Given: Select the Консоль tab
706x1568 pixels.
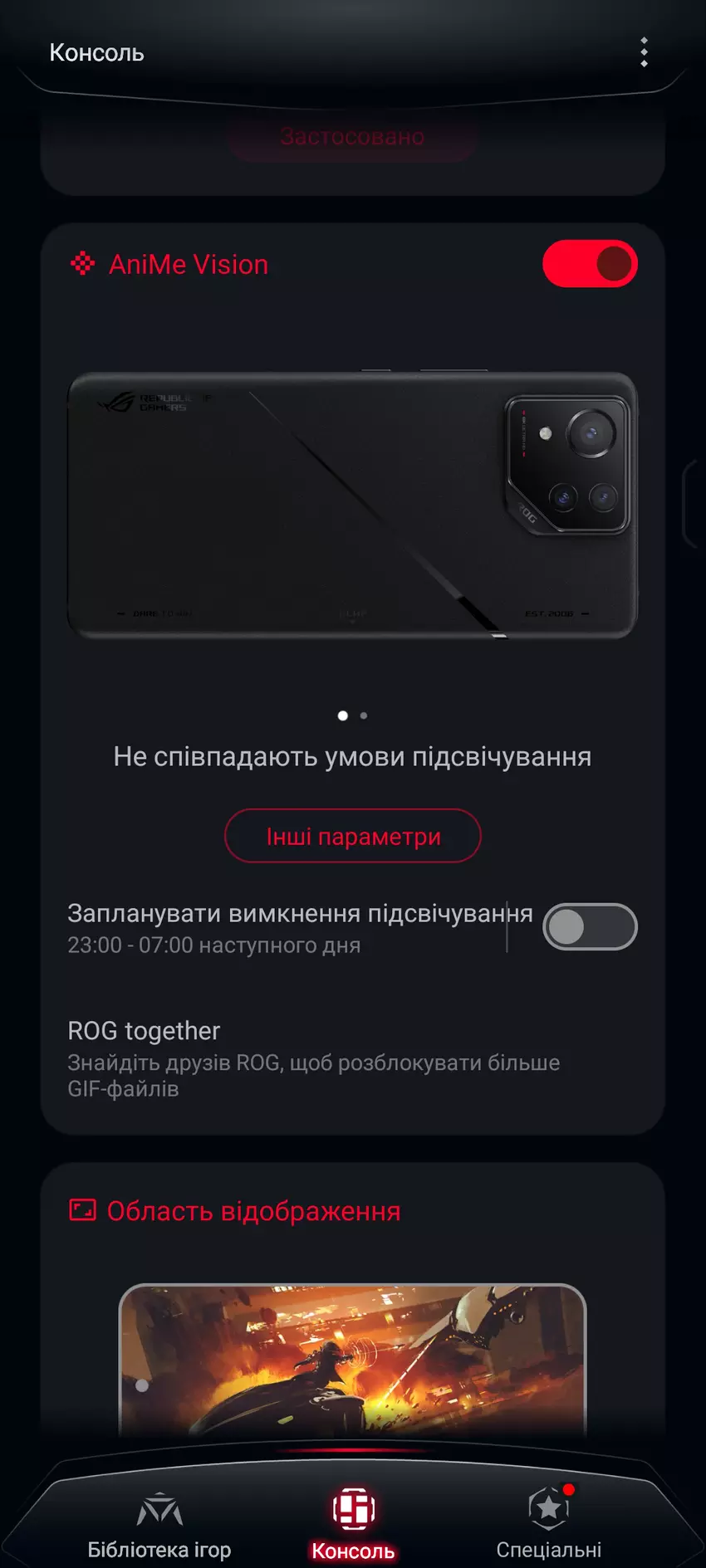Looking at the screenshot, I should (353, 1526).
